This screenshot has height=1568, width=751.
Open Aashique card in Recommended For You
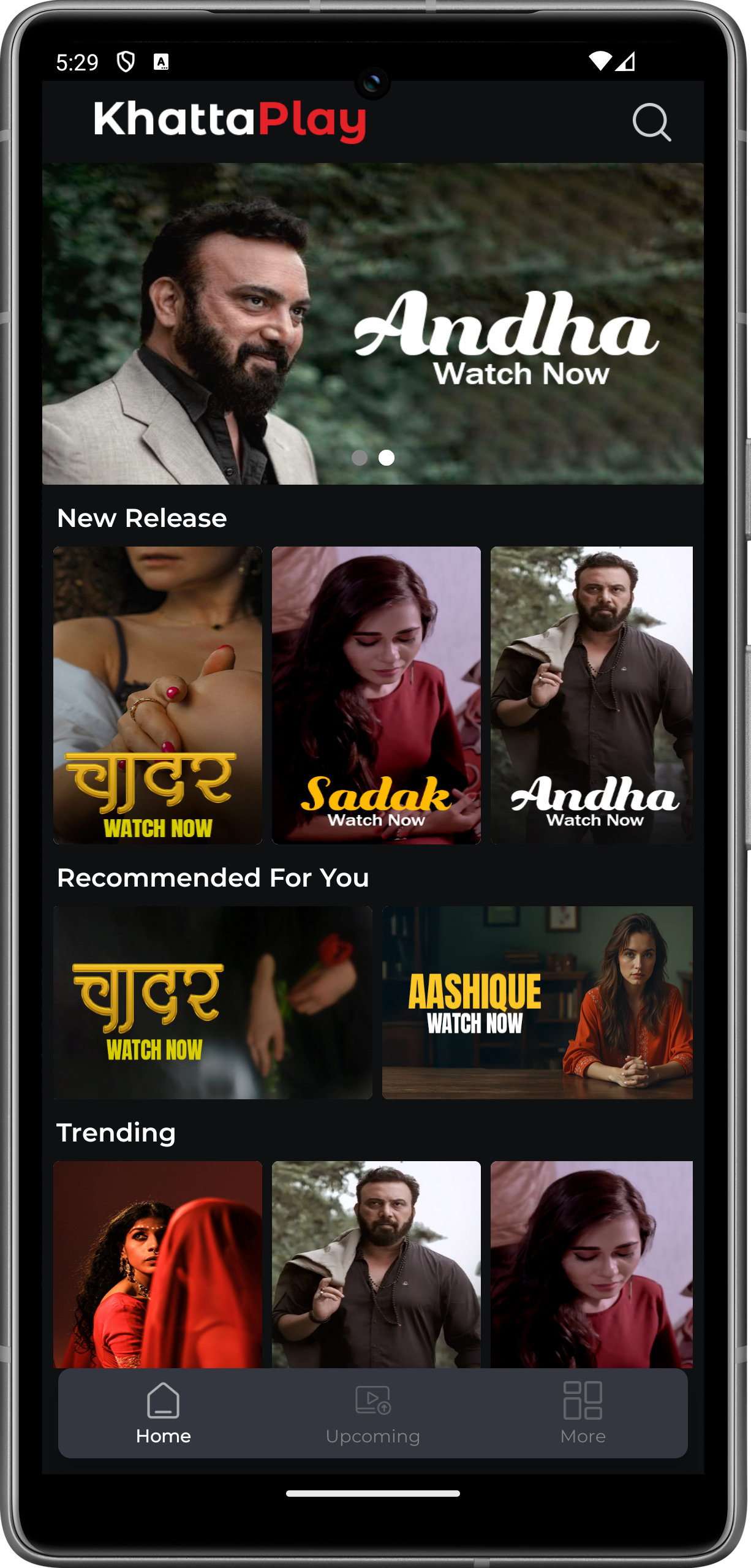[537, 1002]
